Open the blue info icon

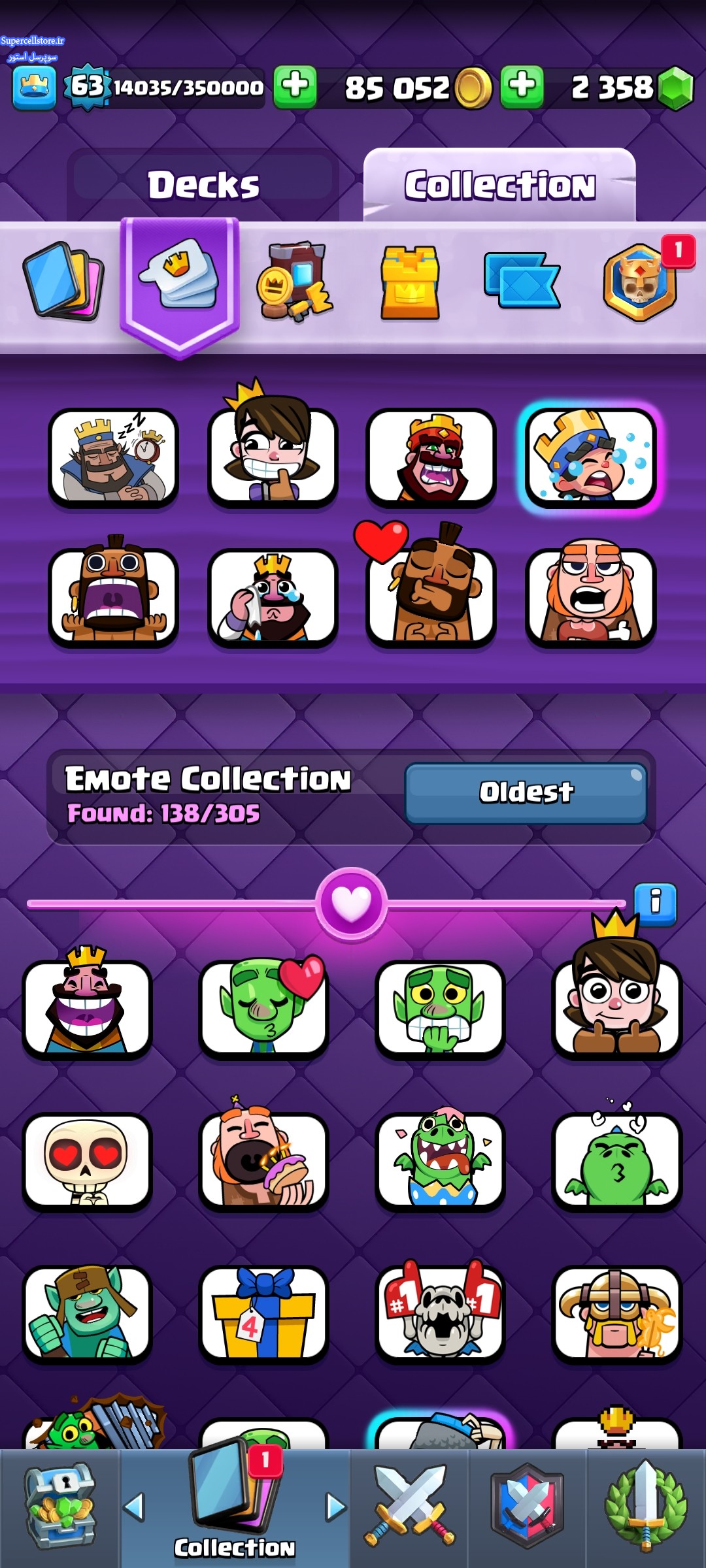(655, 904)
